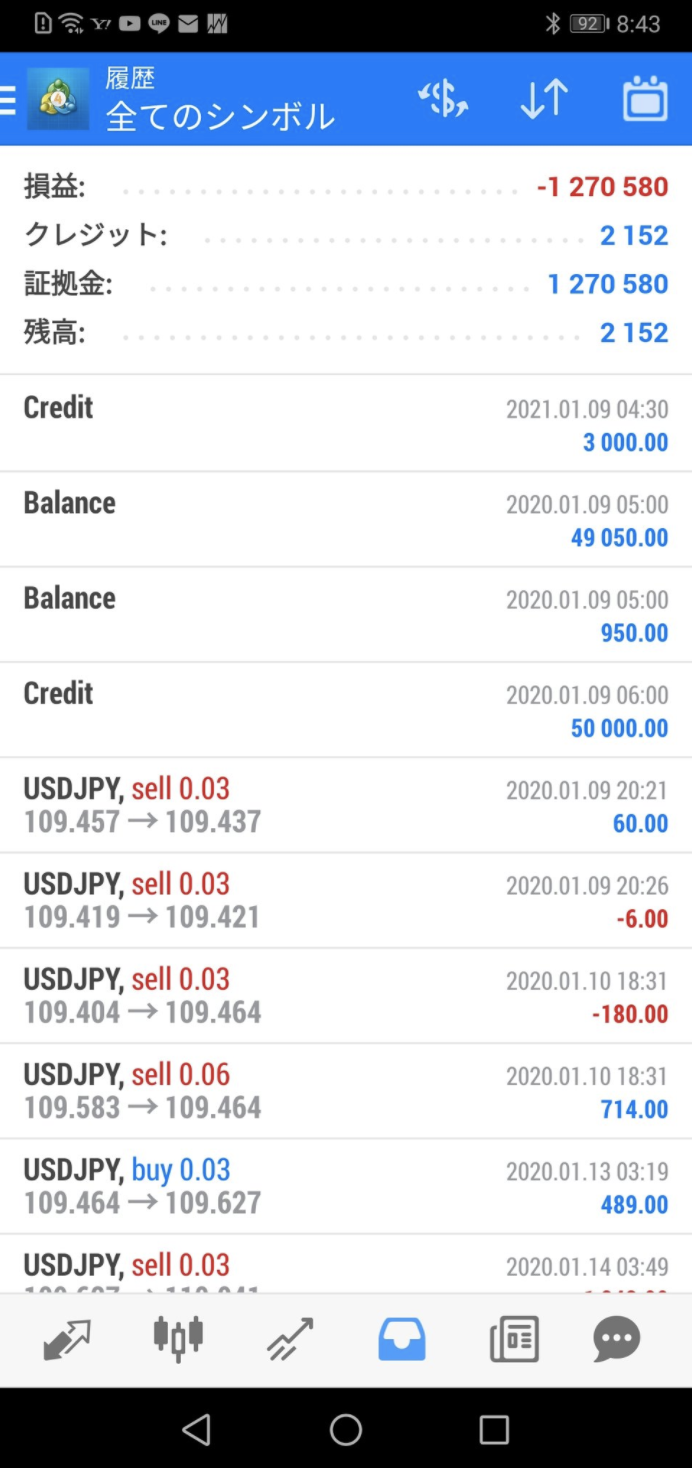Expand the Credit 3 000.00 entry
The height and width of the screenshot is (1468, 692).
tap(346, 424)
